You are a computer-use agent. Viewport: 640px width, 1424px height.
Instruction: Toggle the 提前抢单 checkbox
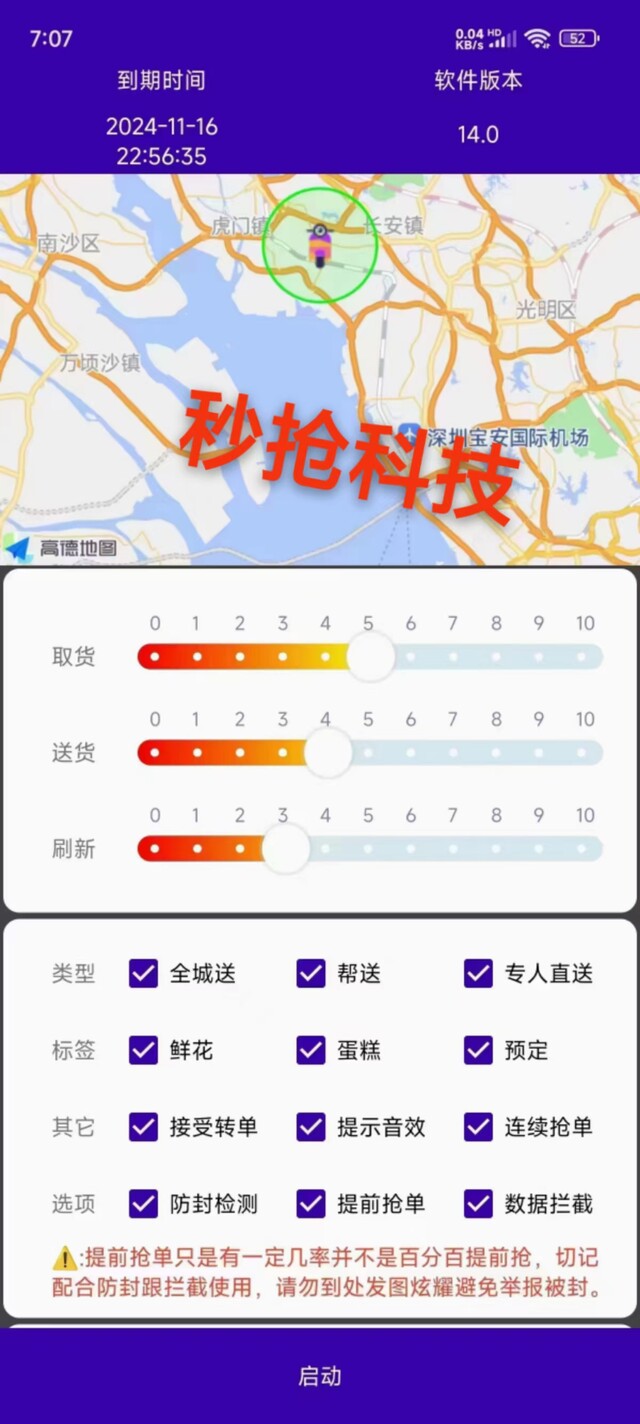tap(311, 1204)
